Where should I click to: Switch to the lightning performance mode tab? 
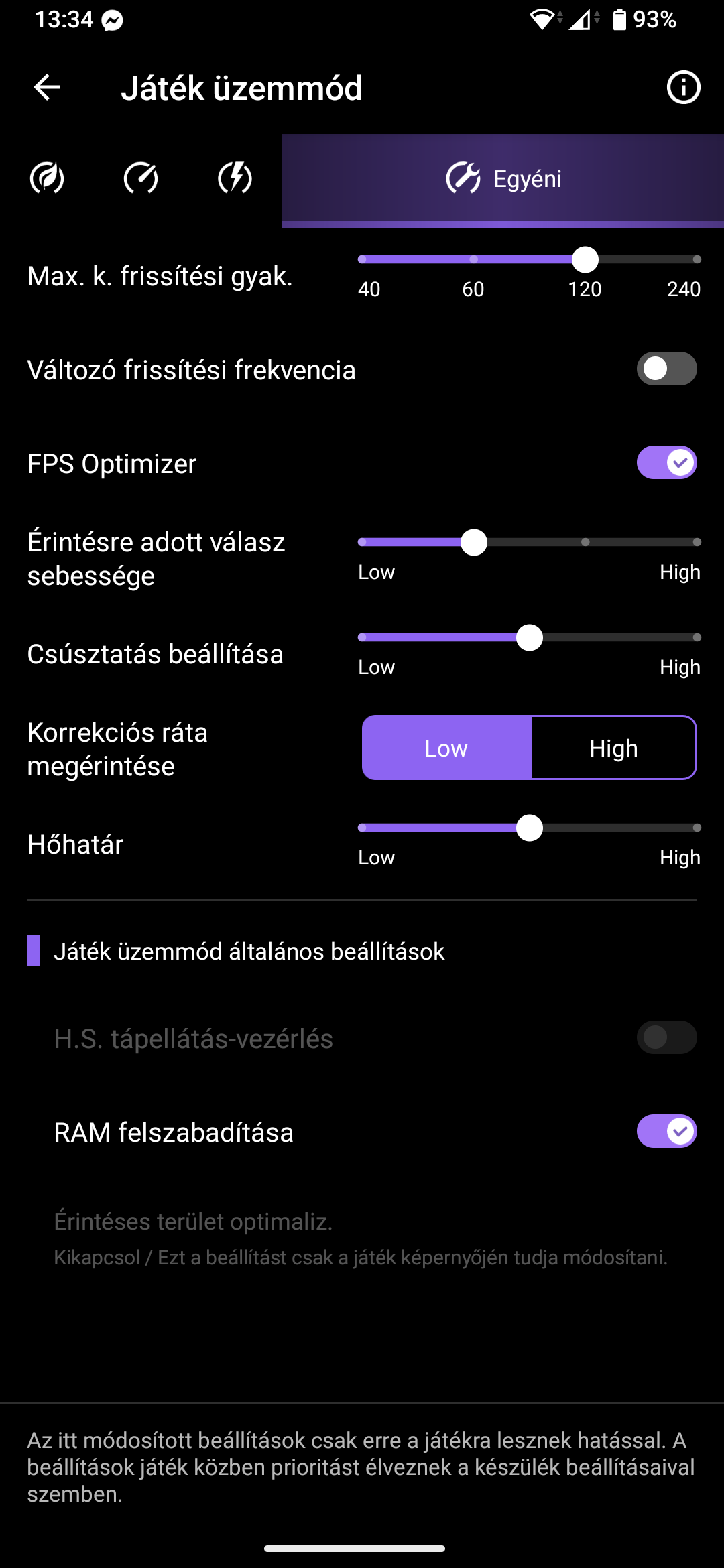tap(235, 178)
